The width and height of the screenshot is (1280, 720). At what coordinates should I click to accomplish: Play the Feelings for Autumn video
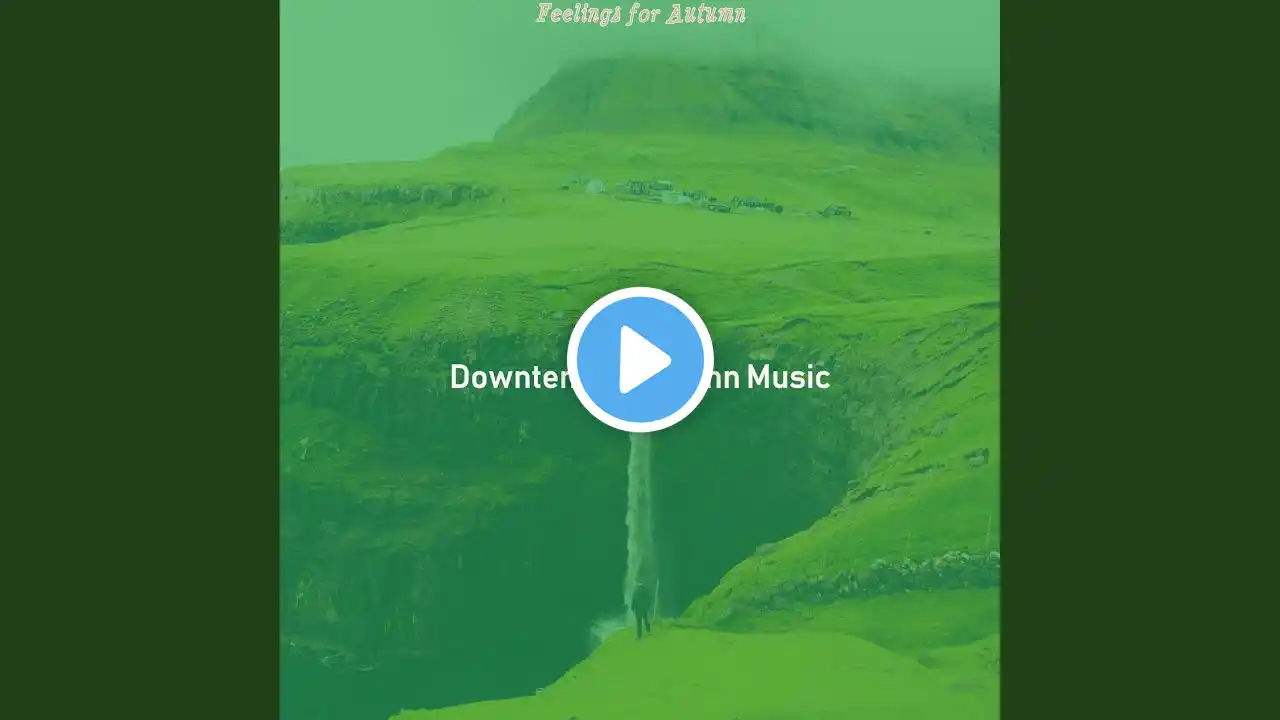pyautogui.click(x=640, y=360)
